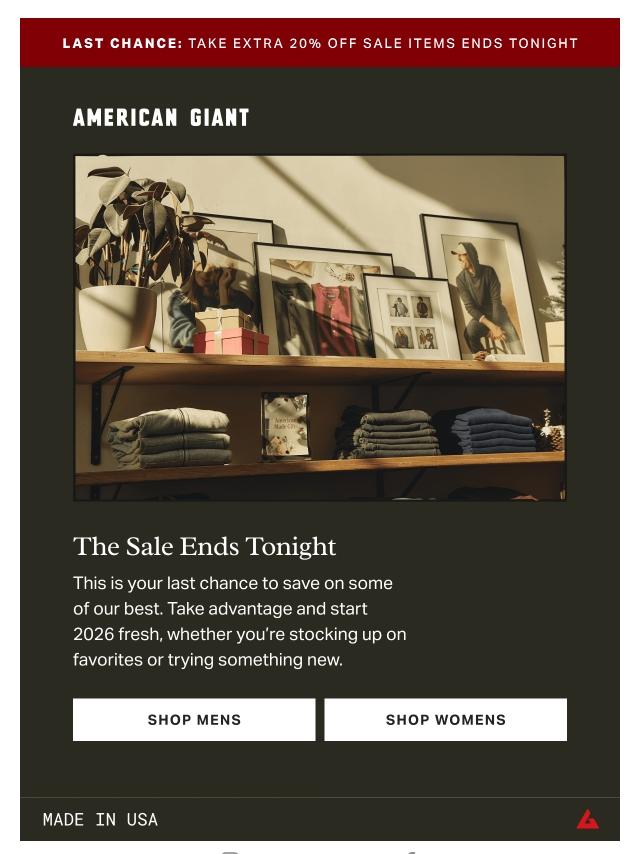This screenshot has width=640, height=854.
Task: Tap the SHOP MENS button
Action: pyautogui.click(x=194, y=720)
